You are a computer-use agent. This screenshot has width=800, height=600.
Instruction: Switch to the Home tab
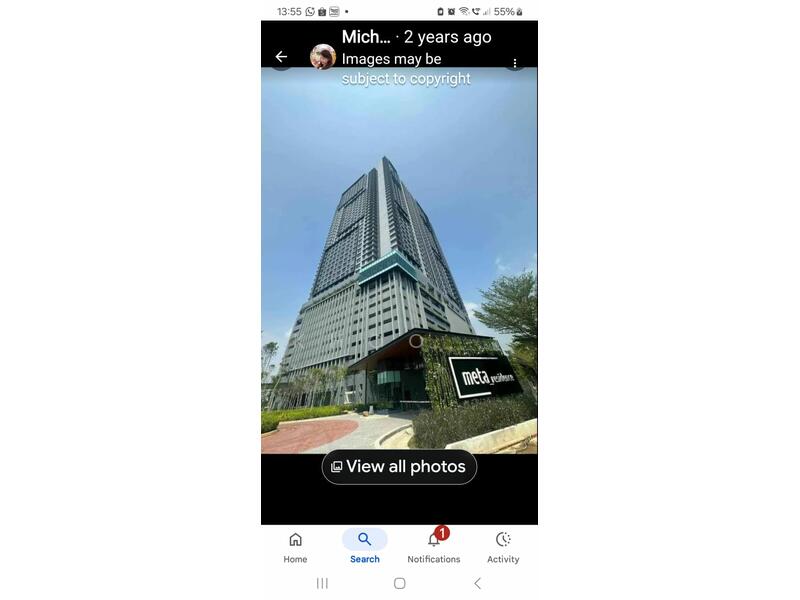pos(295,547)
